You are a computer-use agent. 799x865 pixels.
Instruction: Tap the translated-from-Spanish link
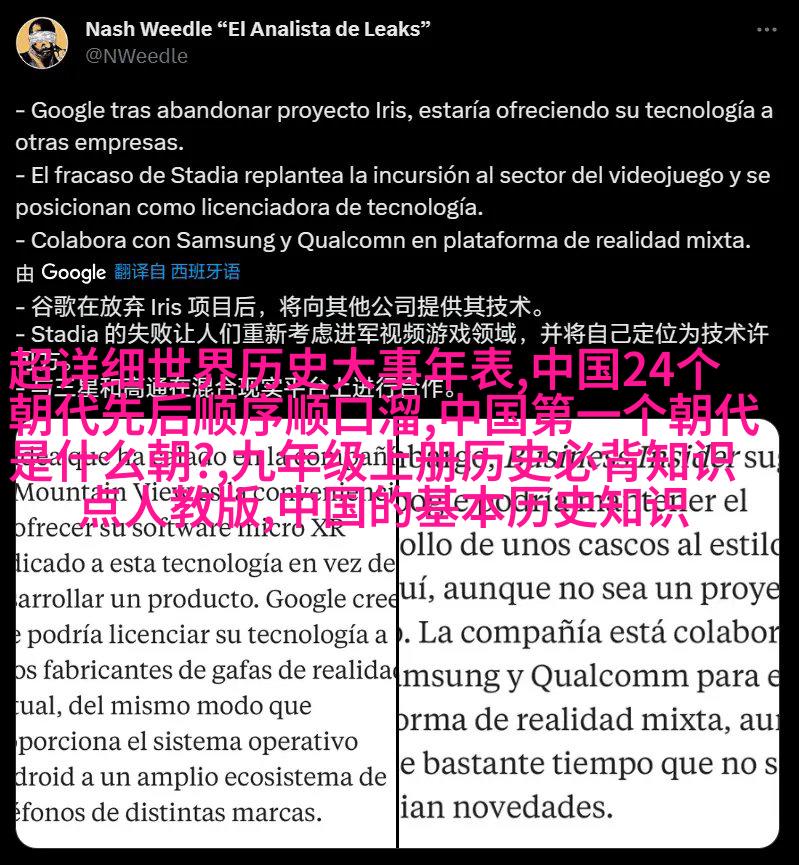(x=177, y=271)
